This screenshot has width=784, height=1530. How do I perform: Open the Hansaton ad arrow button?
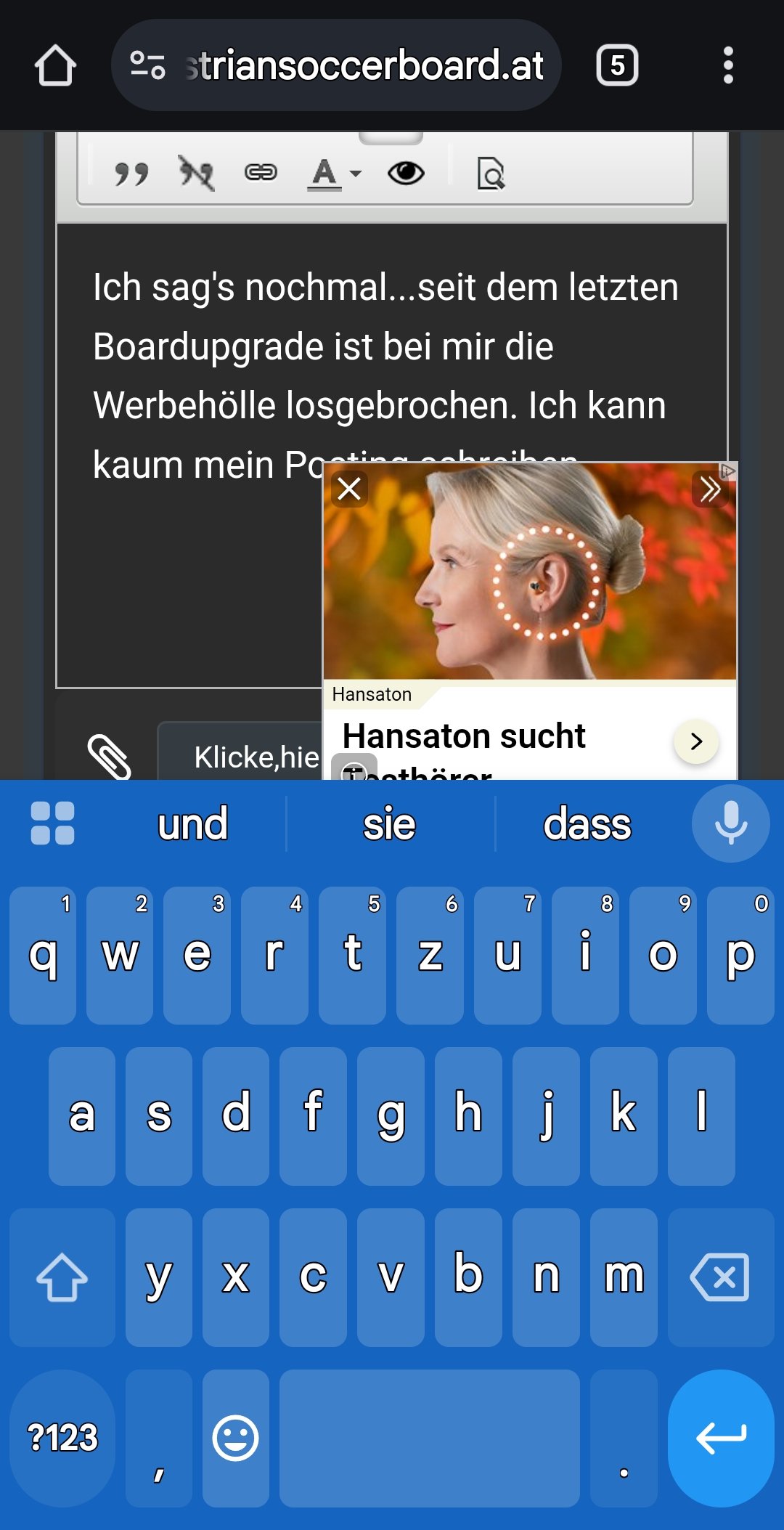tap(696, 741)
